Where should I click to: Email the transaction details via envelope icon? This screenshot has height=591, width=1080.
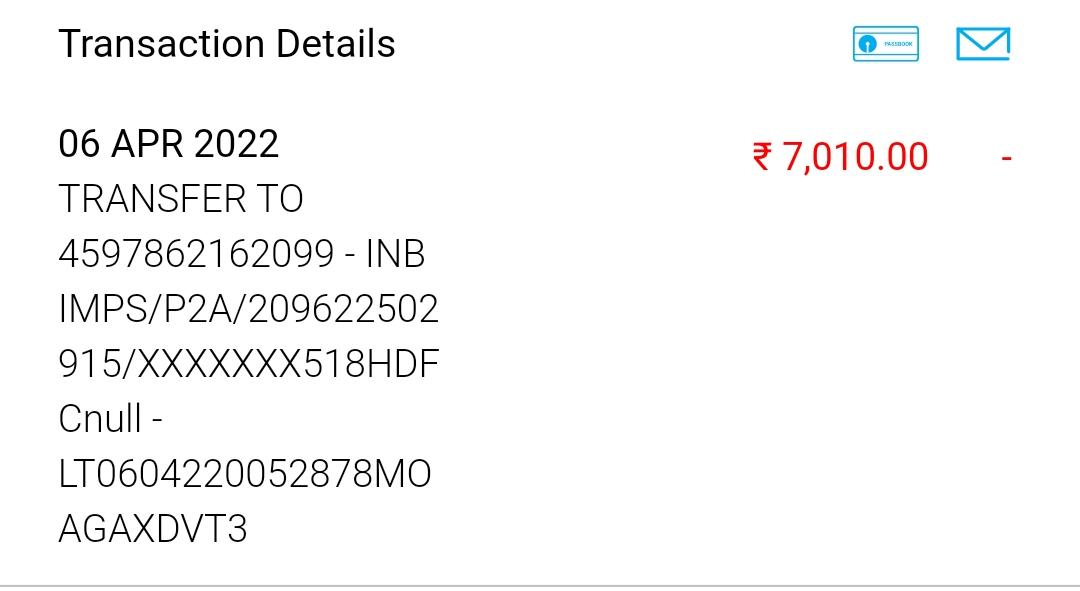[x=982, y=44]
